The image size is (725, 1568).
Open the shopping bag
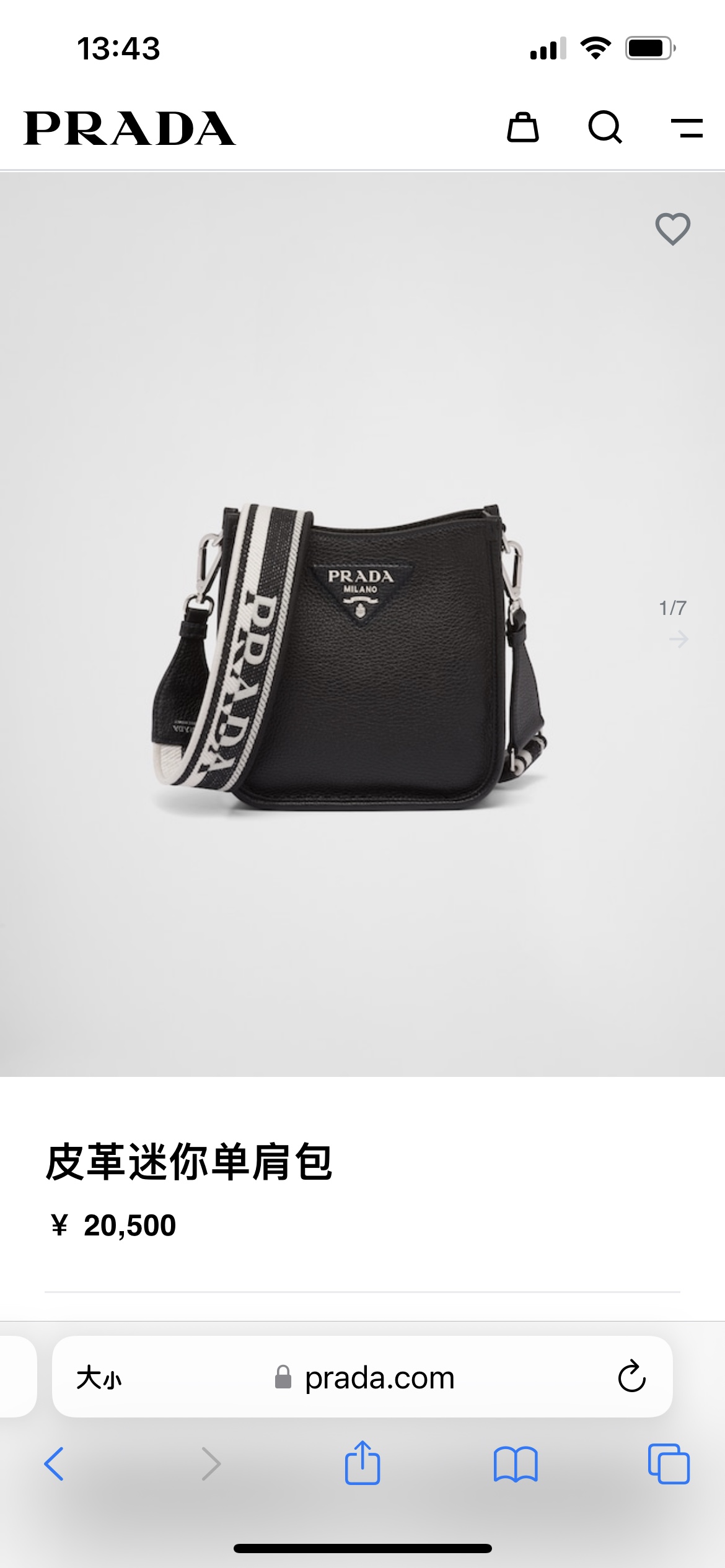click(x=522, y=128)
